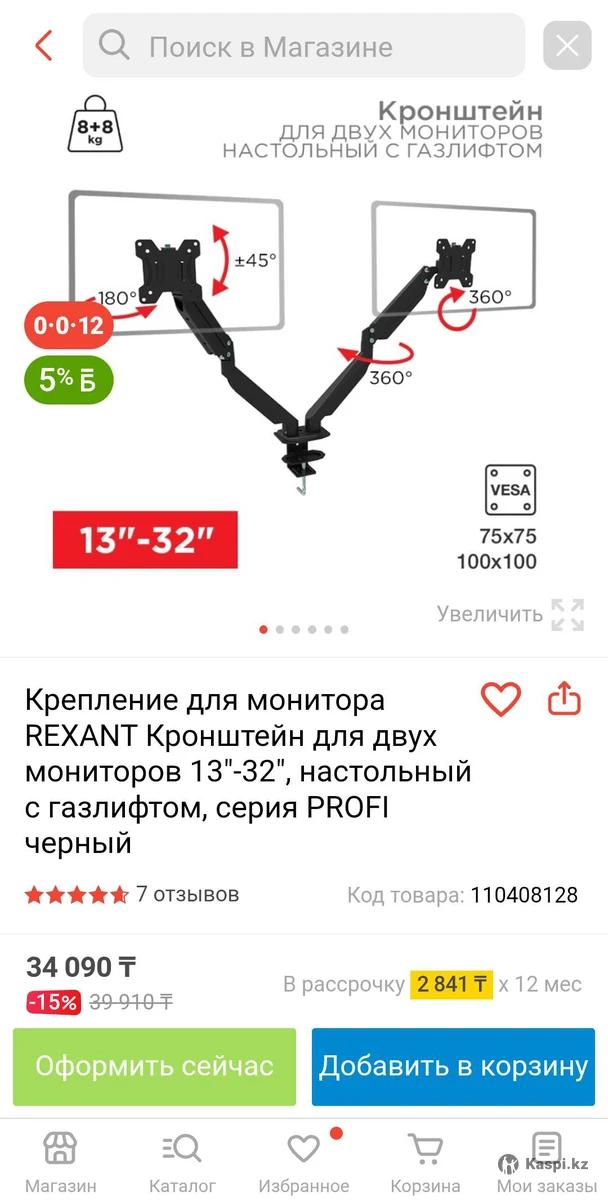Open the 'Поиск в Магазине' search field
The image size is (608, 1200).
tap(303, 46)
